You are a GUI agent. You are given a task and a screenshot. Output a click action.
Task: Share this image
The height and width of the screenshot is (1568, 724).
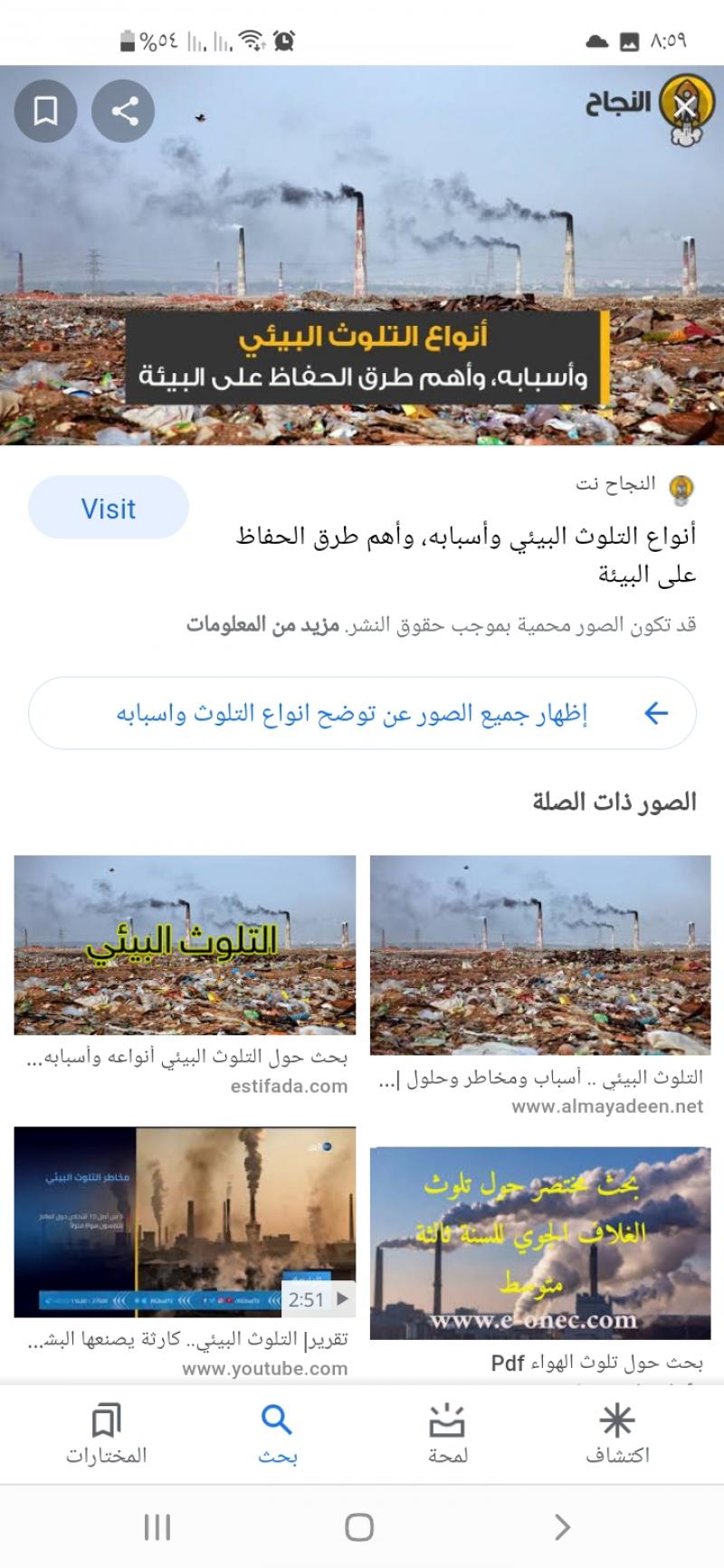tap(123, 111)
